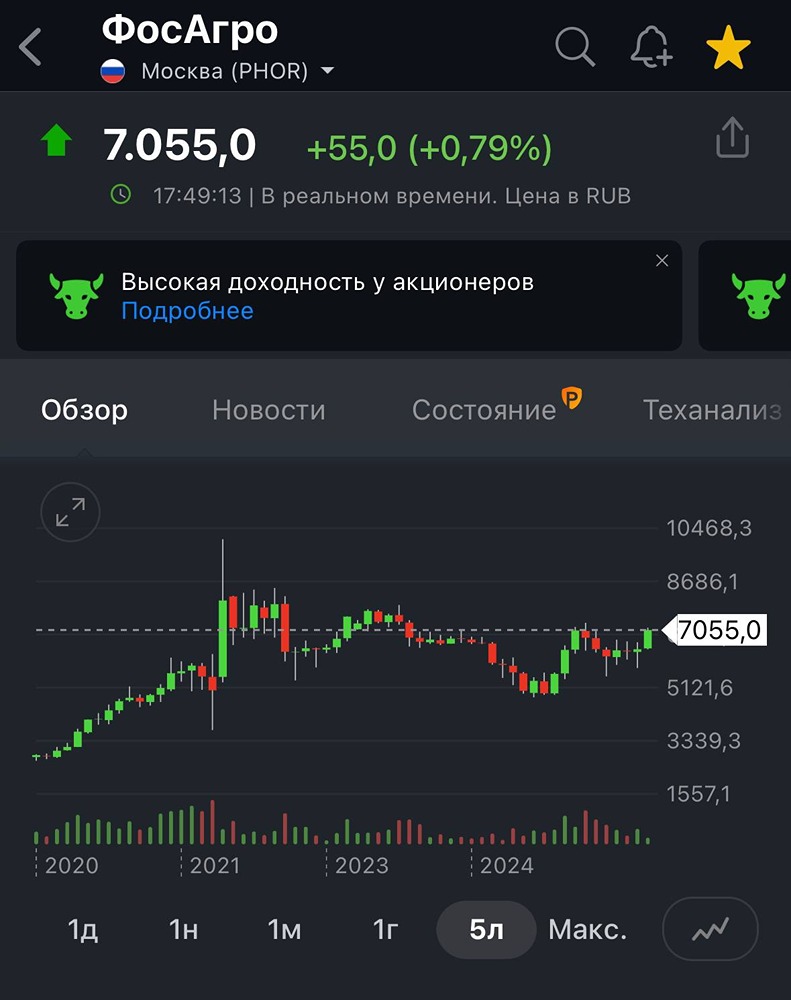Open the search magnifier
This screenshot has height=1000, width=791.
575,47
